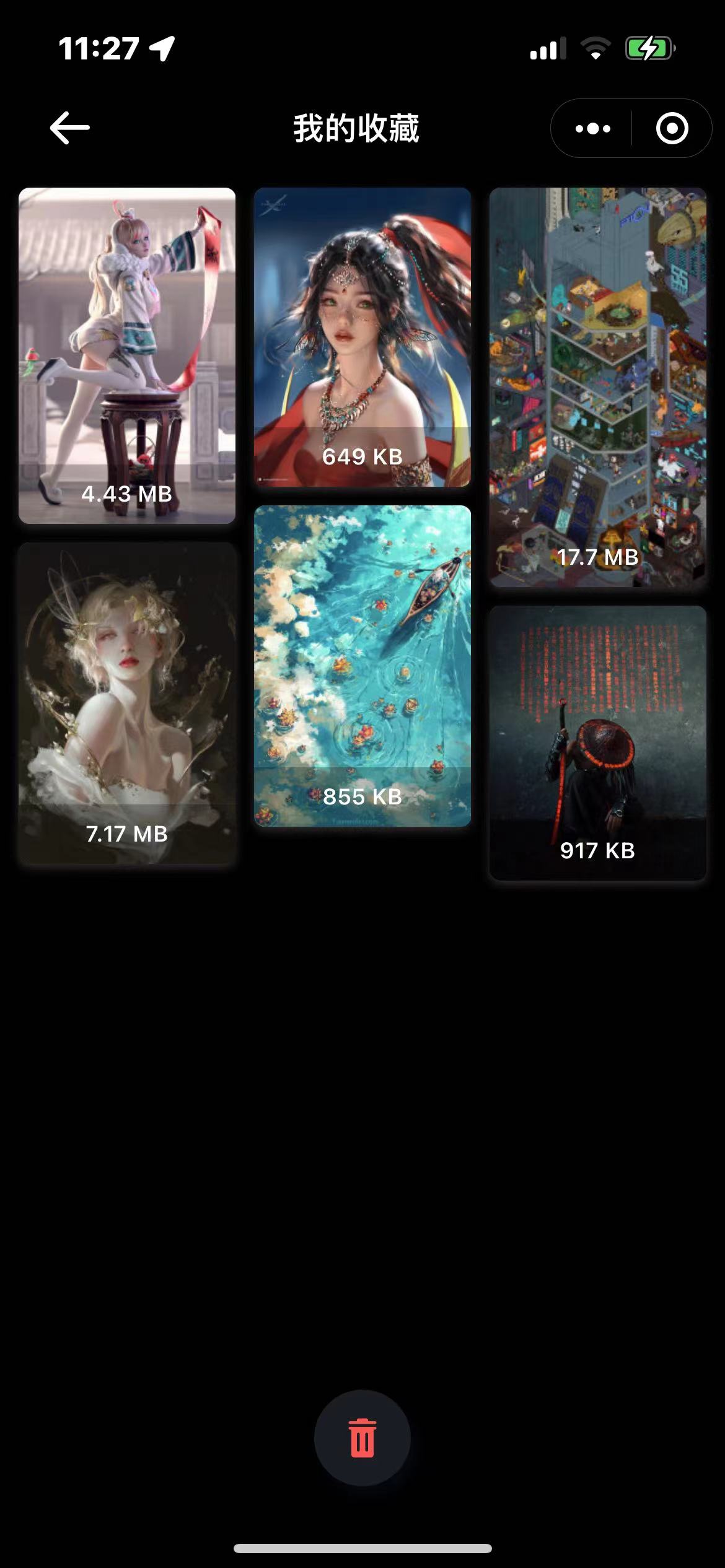725x1568 pixels.
Task: View the 855 KB boat wallpaper
Action: click(362, 666)
